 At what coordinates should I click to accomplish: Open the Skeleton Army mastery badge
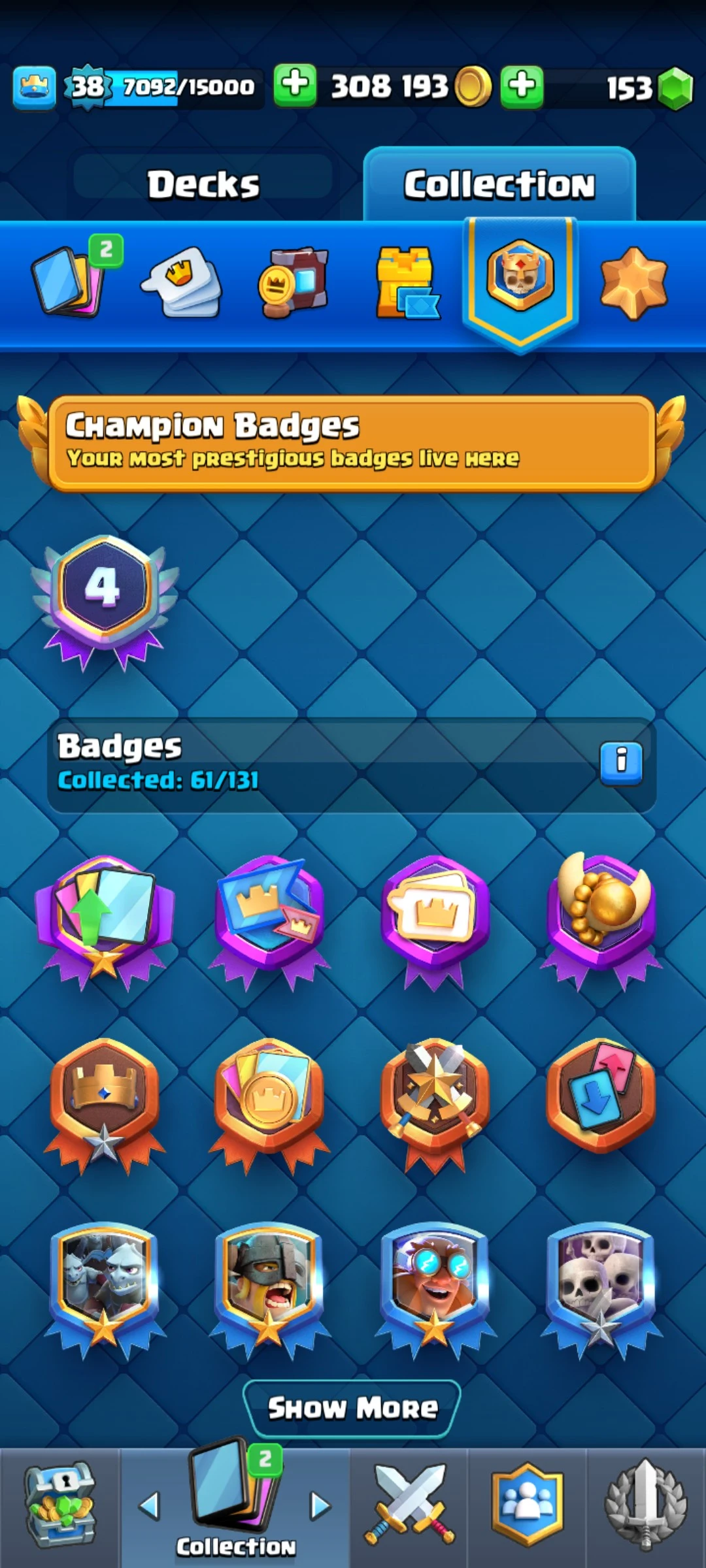(601, 1284)
